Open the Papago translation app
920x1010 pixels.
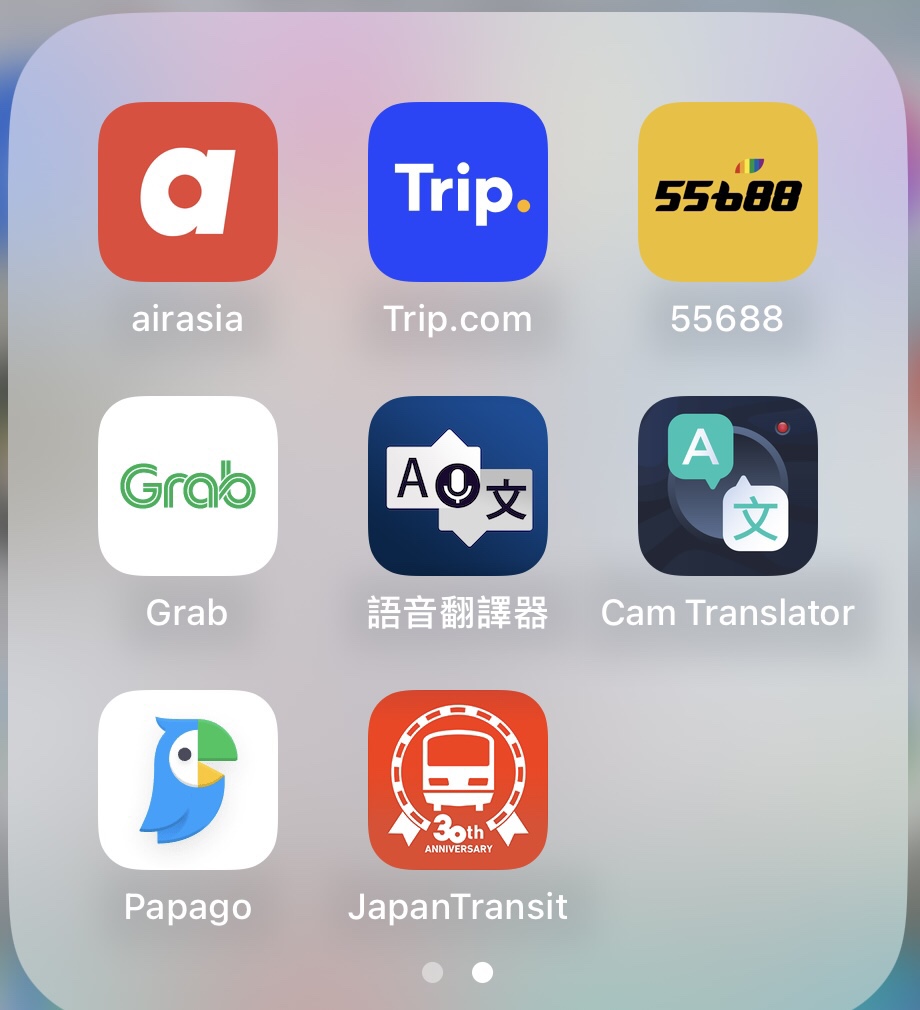click(x=188, y=780)
